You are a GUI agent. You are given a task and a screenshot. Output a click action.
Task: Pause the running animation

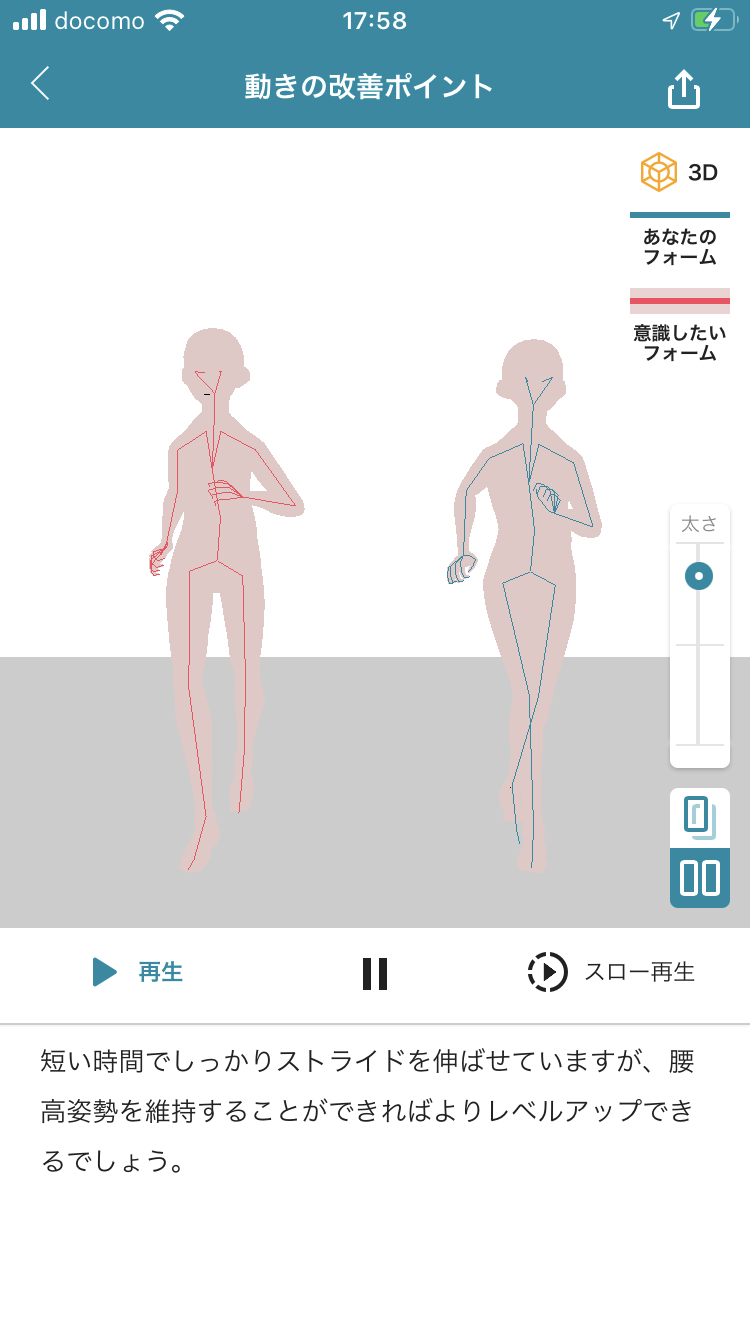375,973
